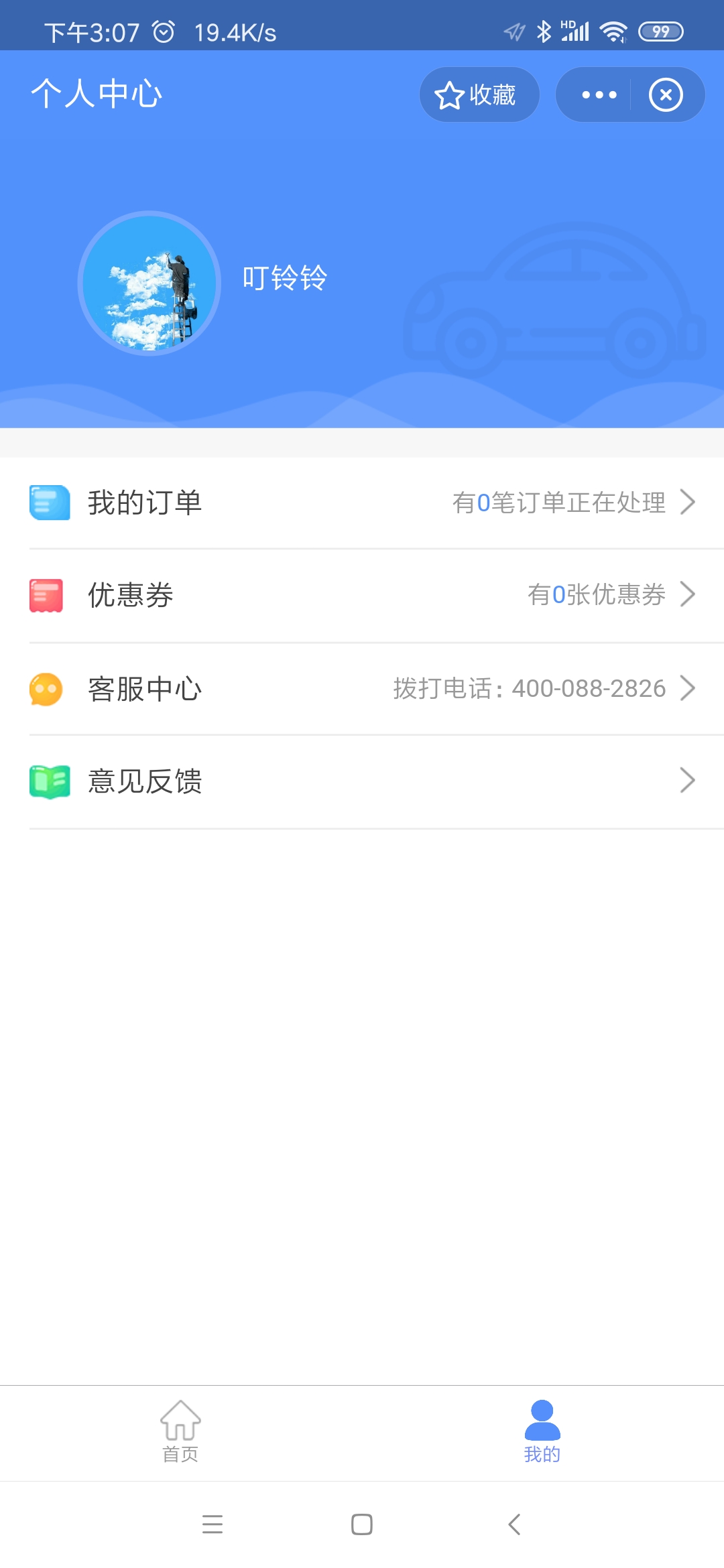724x1568 pixels.
Task: Close the mini program with the X icon
Action: 666,94
